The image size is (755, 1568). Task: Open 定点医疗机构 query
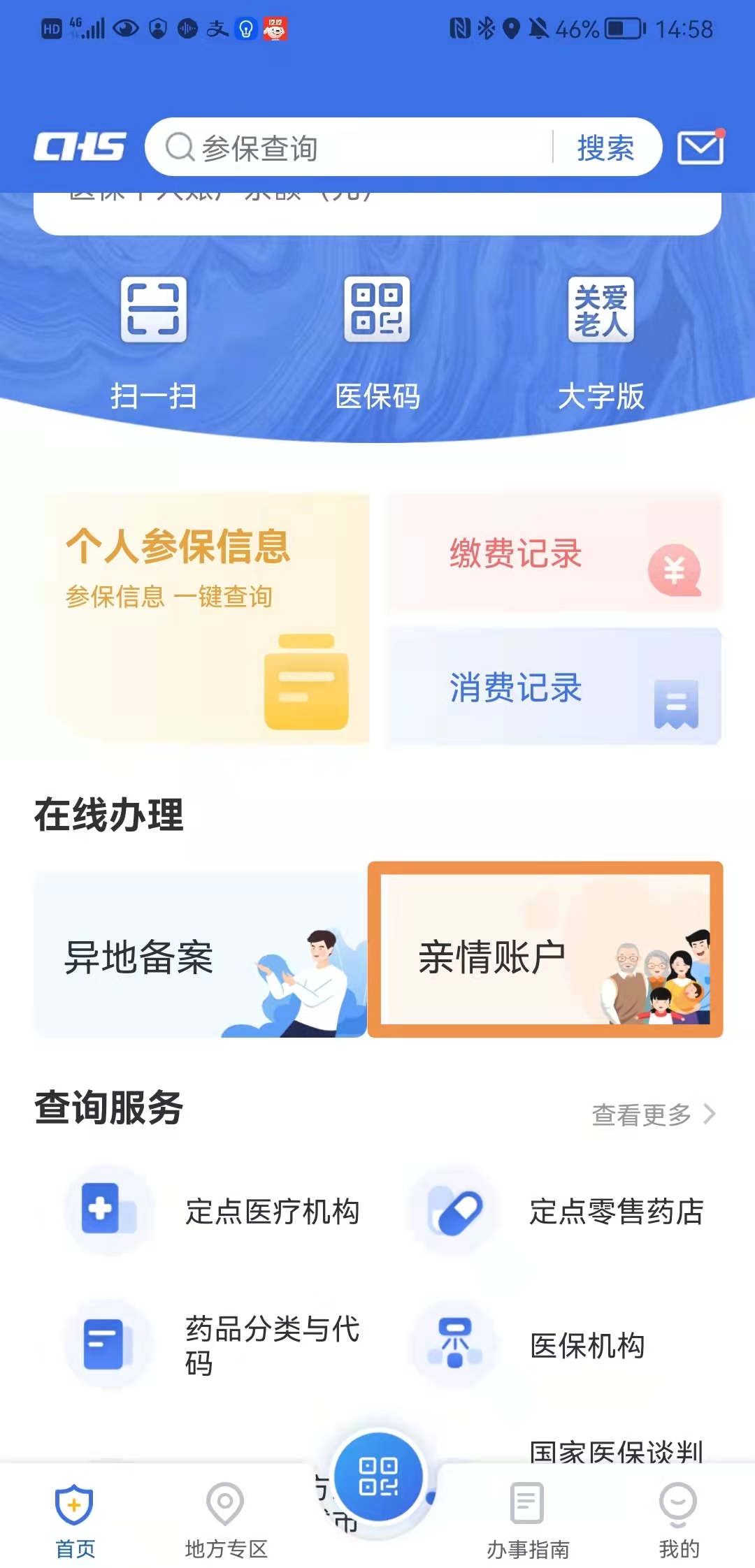pyautogui.click(x=217, y=1211)
